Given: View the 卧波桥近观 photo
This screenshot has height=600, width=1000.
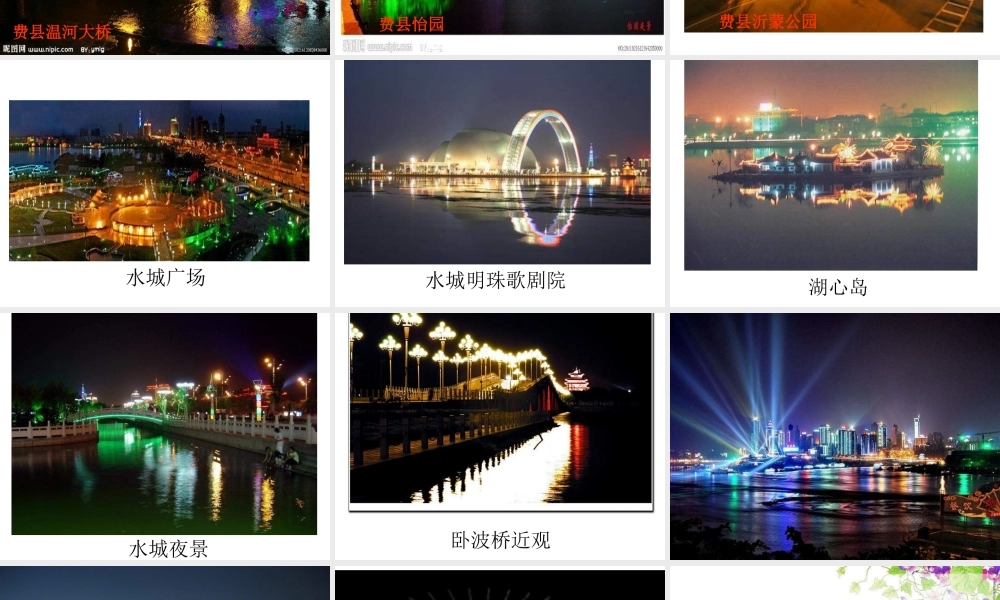Looking at the screenshot, I should (500, 409).
